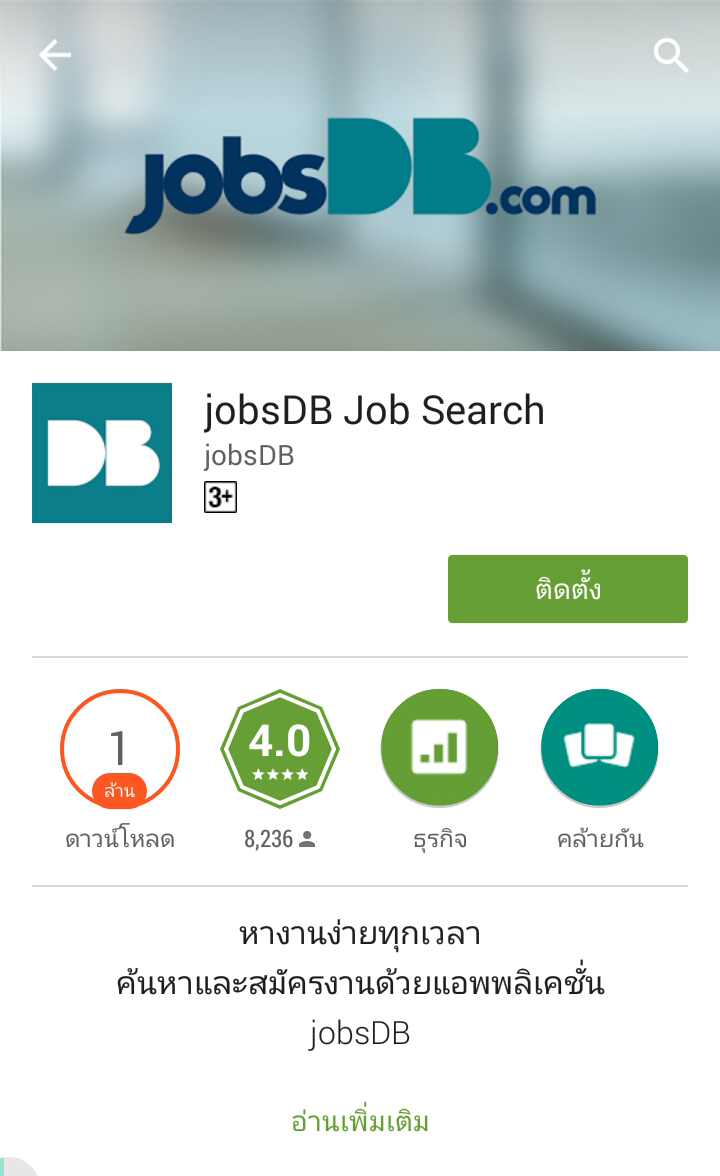
Task: Open the jobsDB developer page
Action: point(249,456)
